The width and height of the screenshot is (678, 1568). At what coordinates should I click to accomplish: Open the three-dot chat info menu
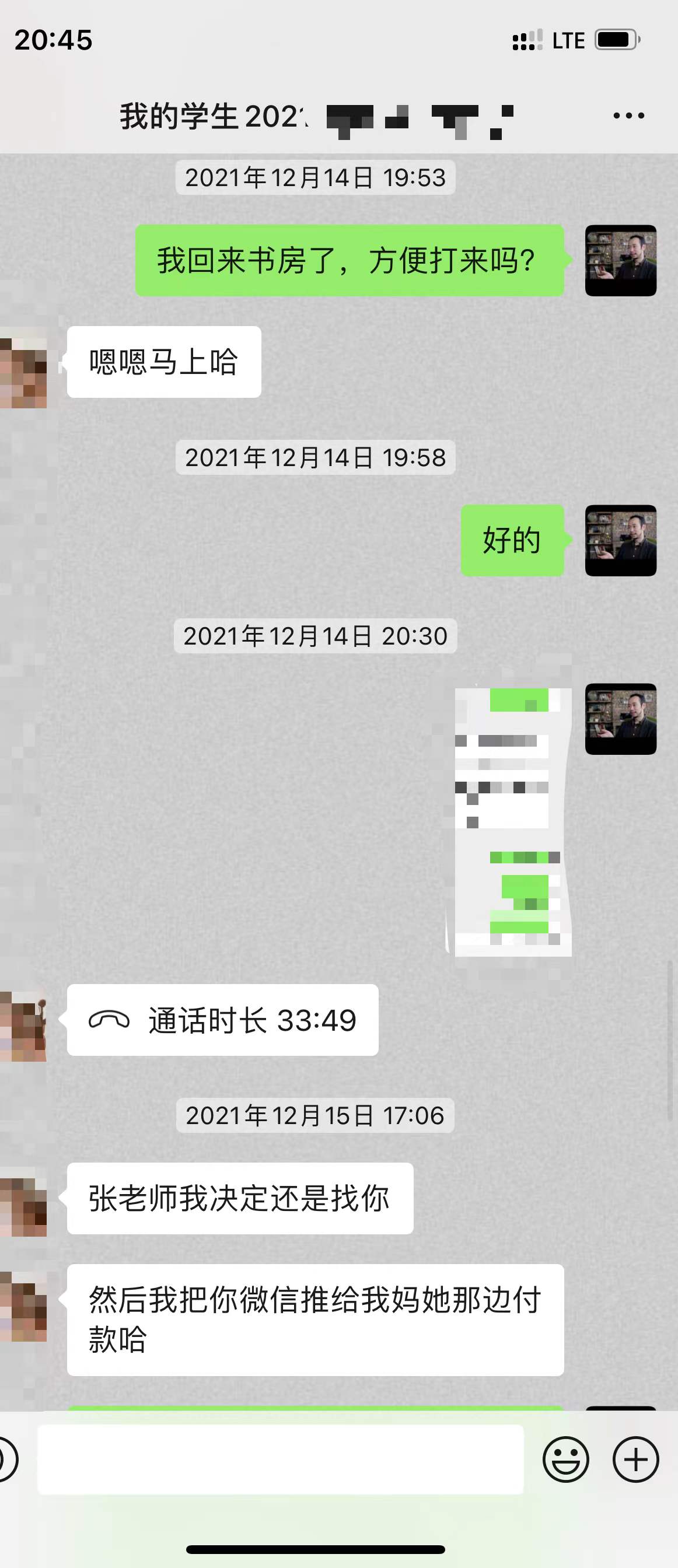(629, 116)
